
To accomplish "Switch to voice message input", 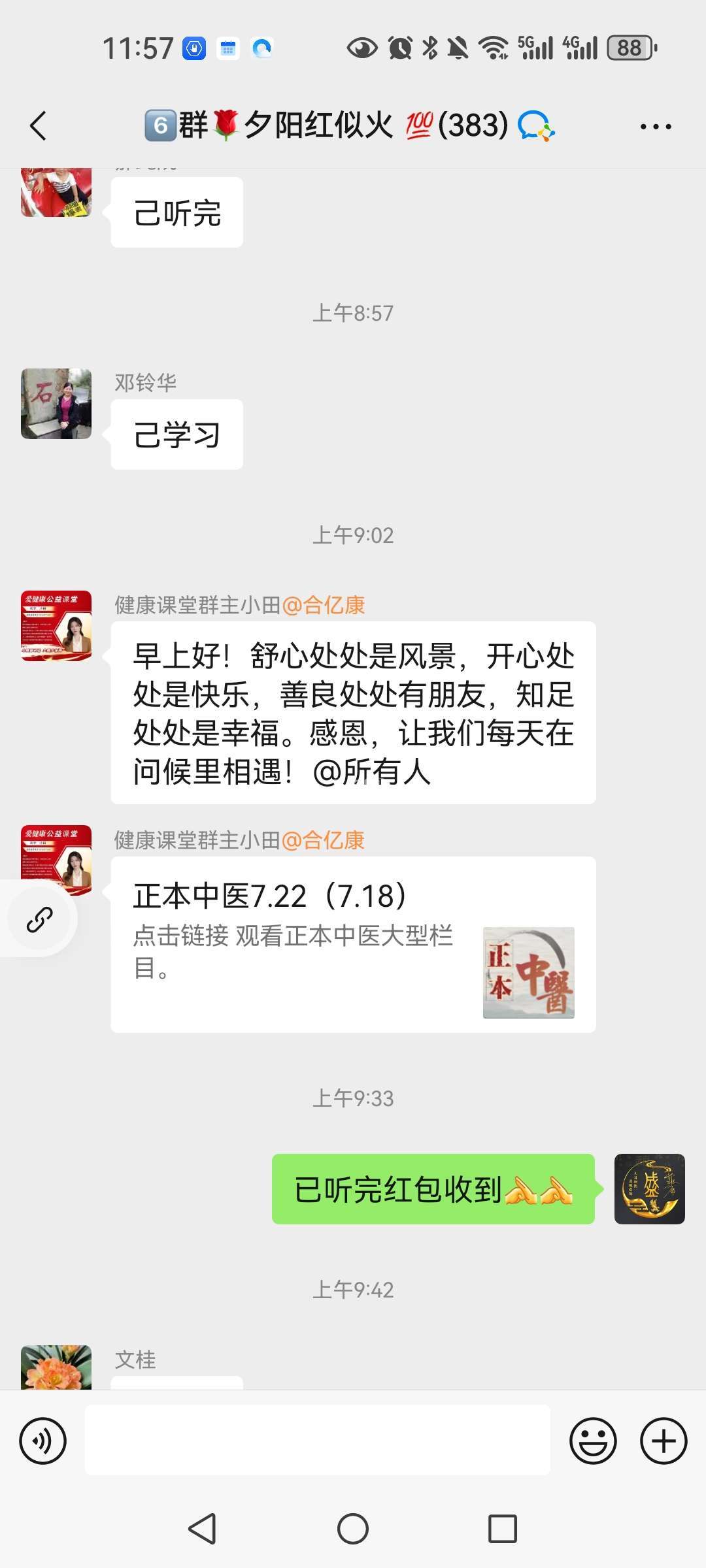I will pyautogui.click(x=43, y=1441).
